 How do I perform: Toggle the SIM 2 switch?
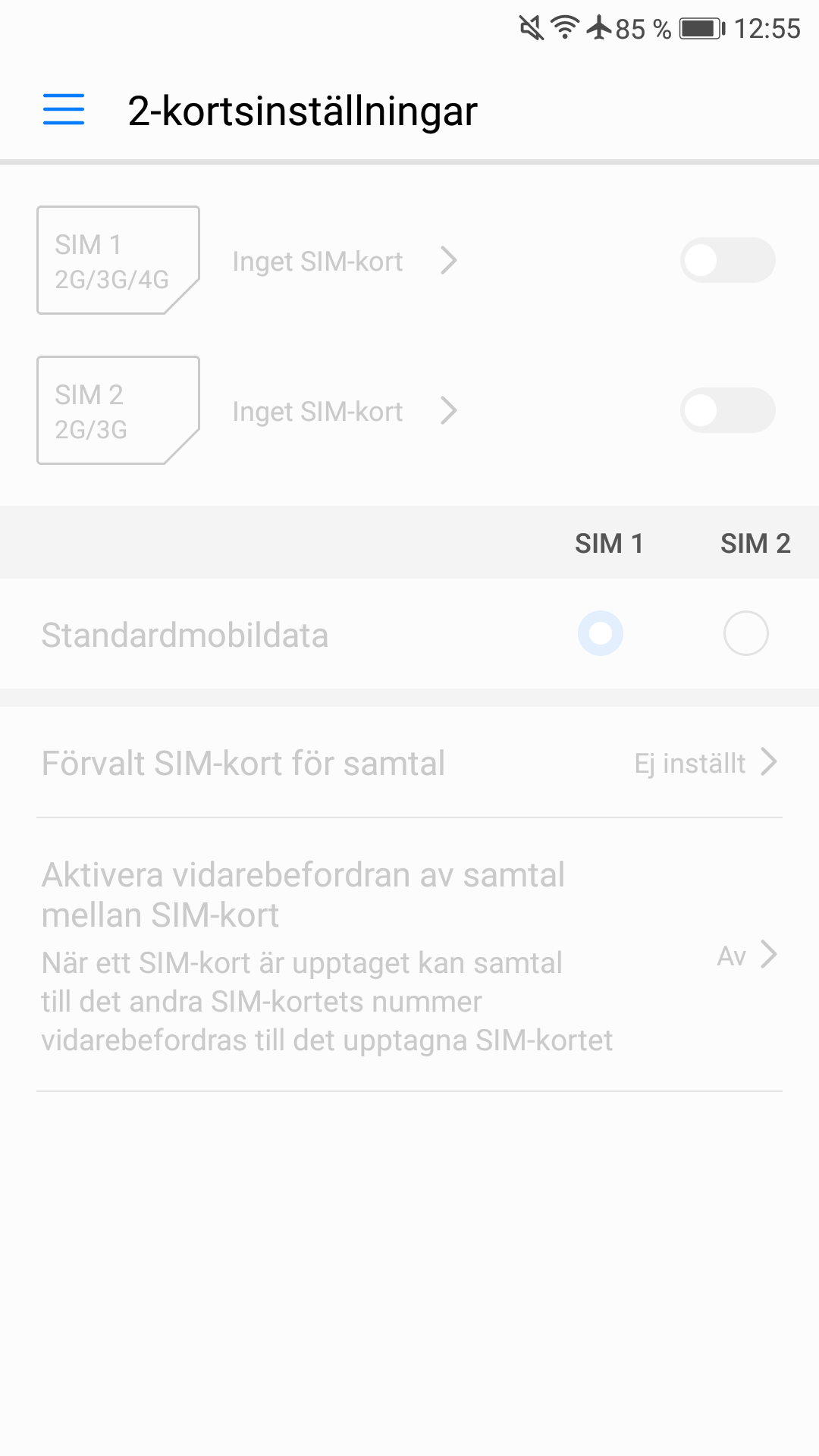point(727,410)
